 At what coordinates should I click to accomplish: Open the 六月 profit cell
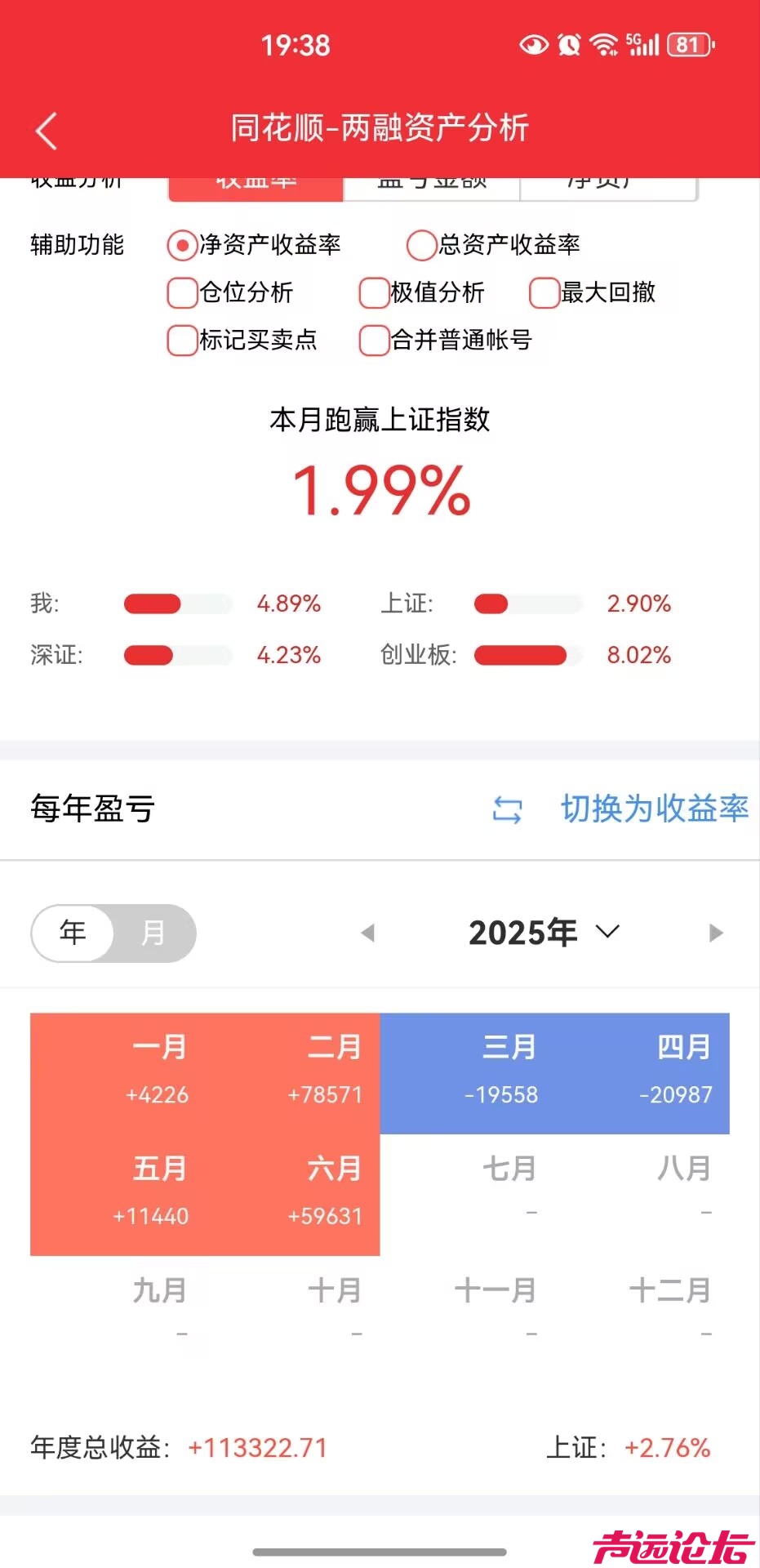[x=292, y=1194]
